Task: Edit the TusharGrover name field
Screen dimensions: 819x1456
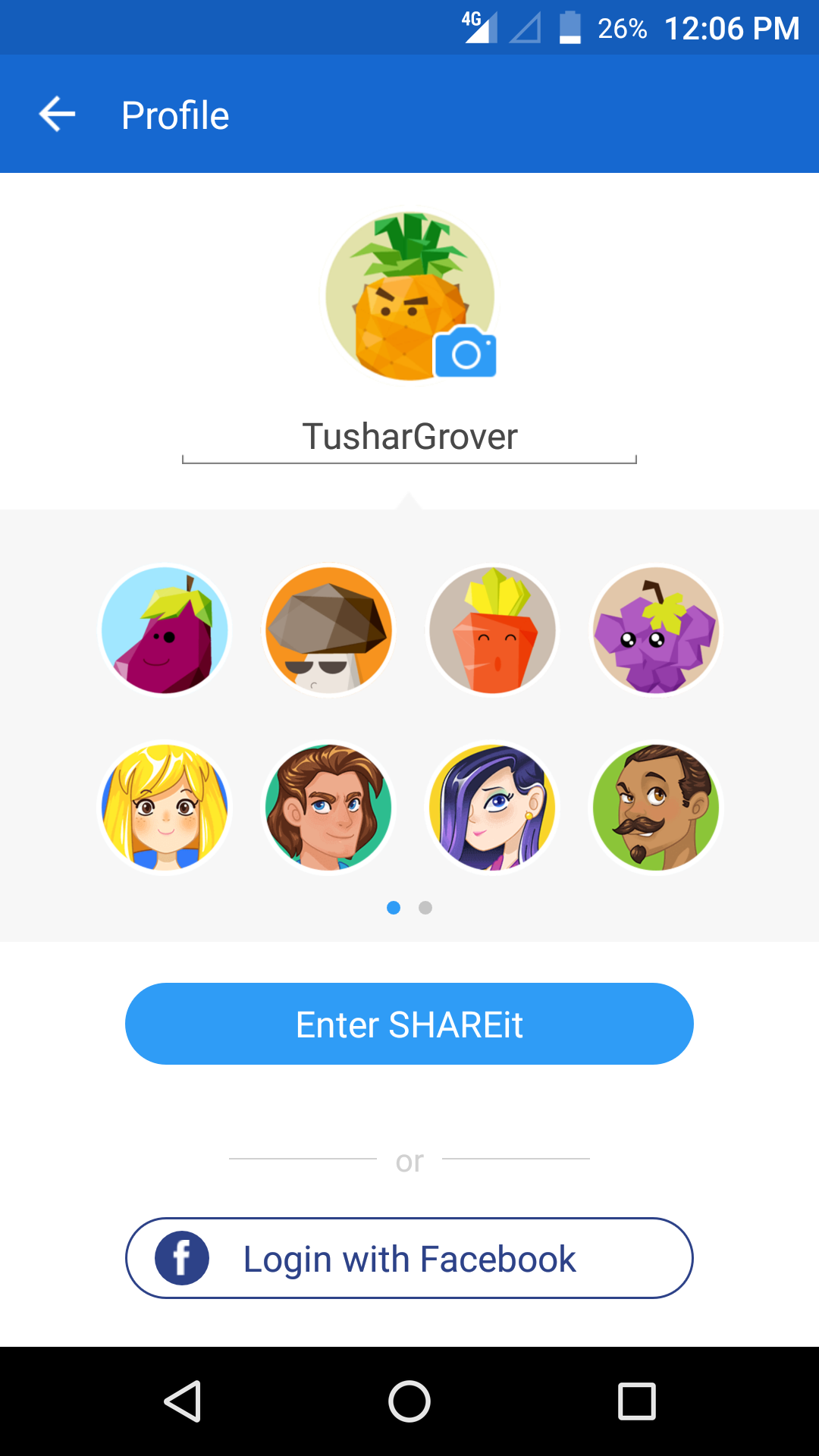Action: tap(409, 437)
